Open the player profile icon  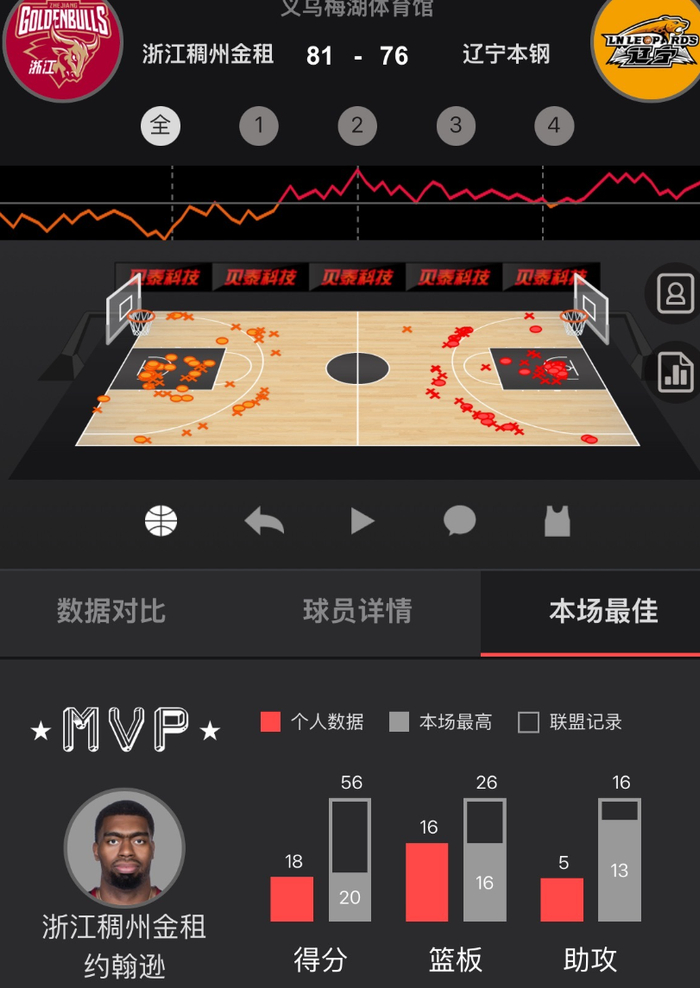(675, 293)
